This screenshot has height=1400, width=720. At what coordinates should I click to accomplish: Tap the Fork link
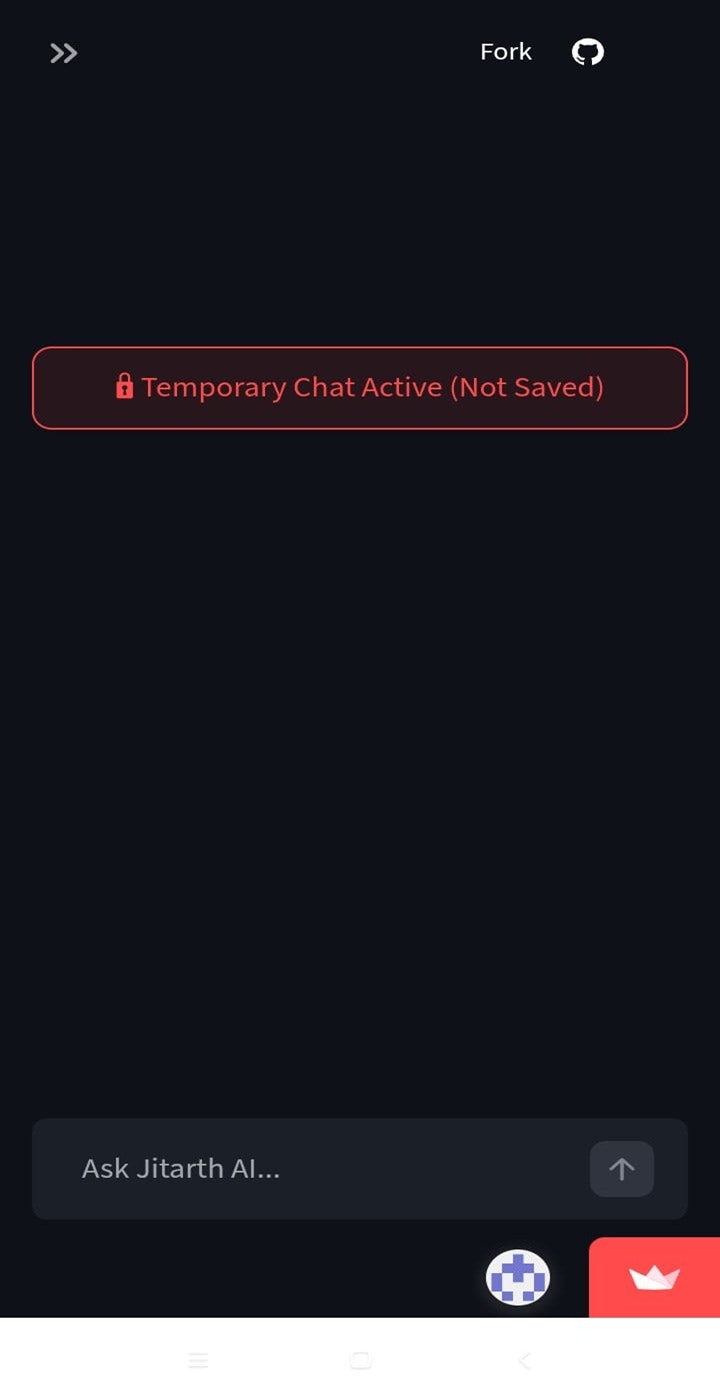(x=506, y=52)
